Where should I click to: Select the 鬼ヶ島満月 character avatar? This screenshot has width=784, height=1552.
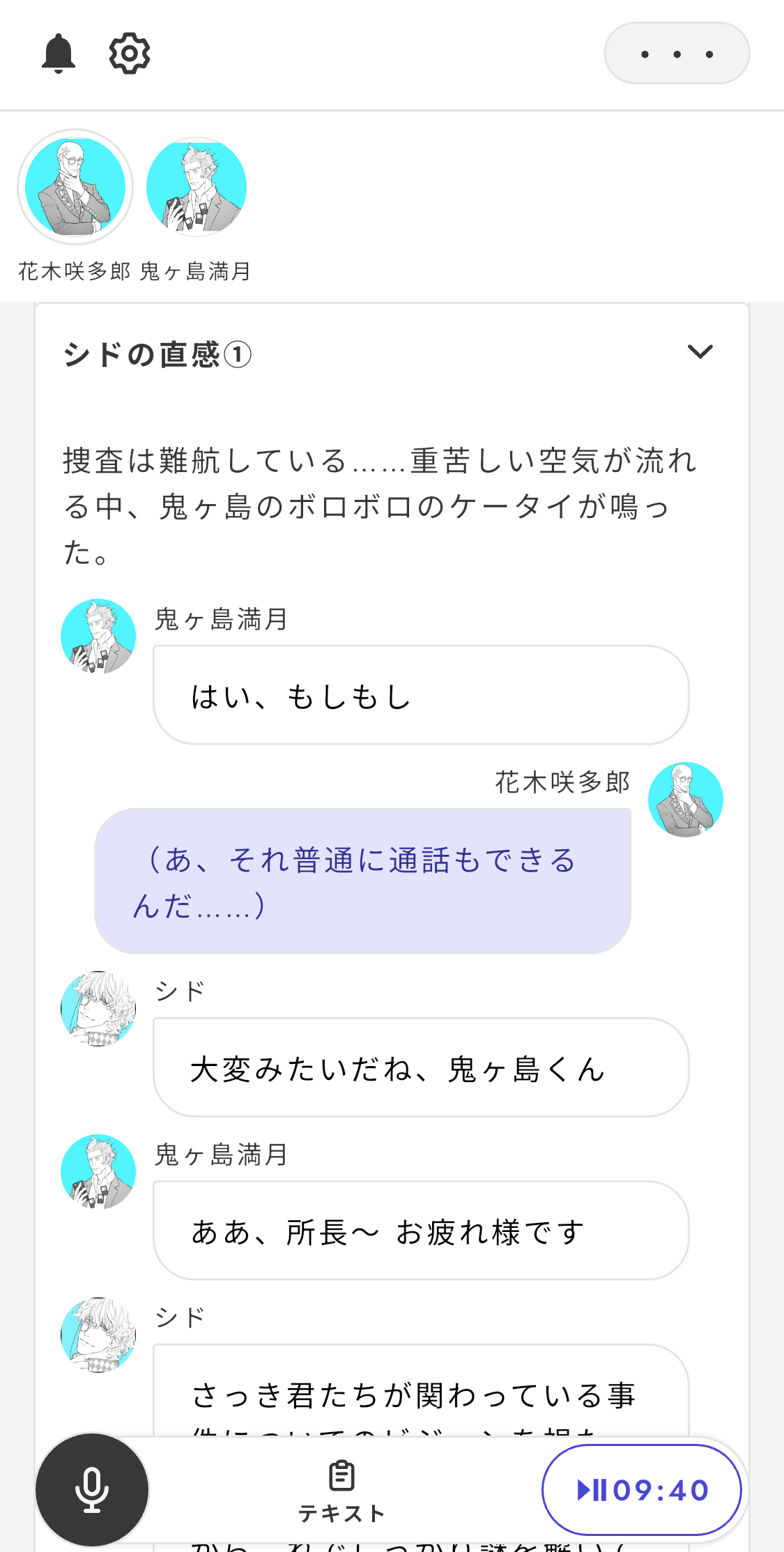tap(197, 187)
